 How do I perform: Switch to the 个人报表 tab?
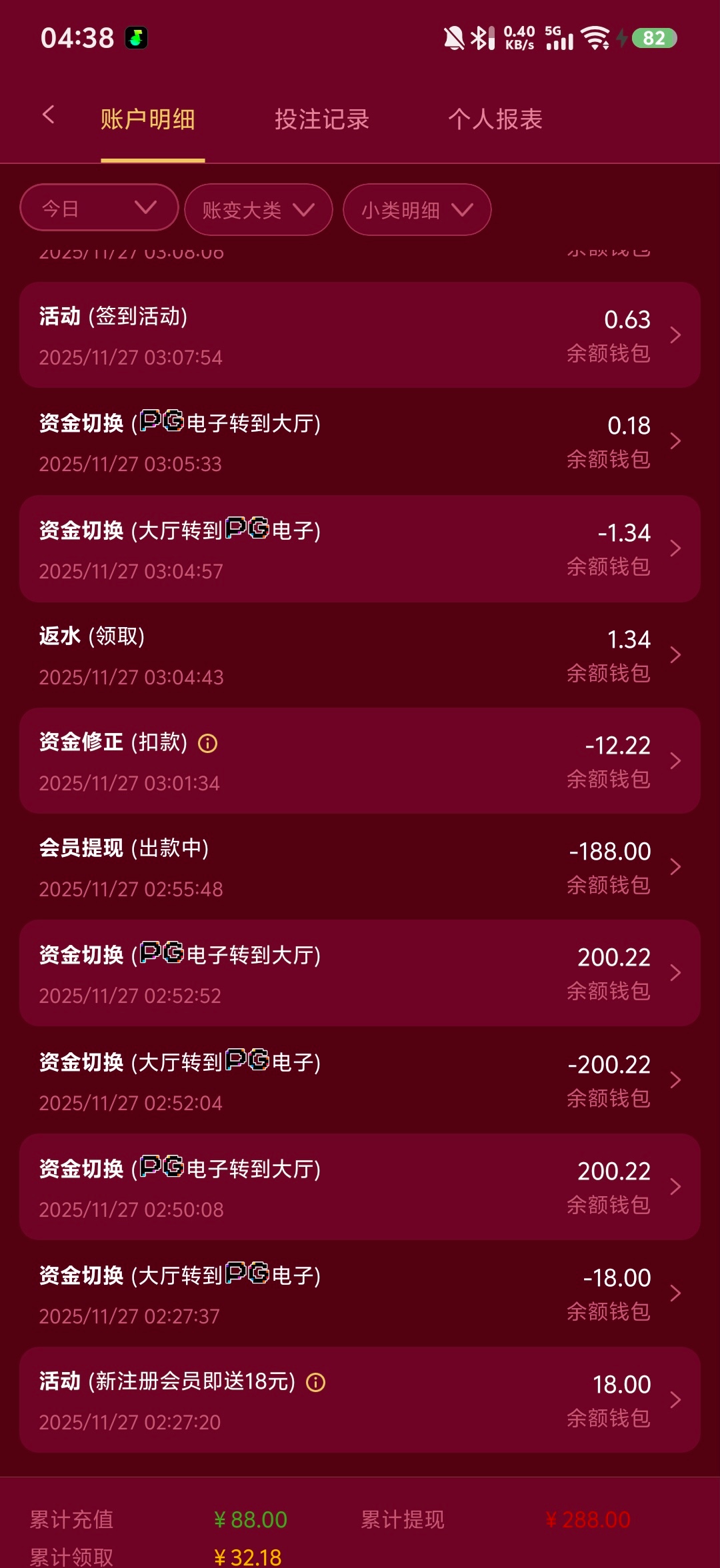point(495,120)
